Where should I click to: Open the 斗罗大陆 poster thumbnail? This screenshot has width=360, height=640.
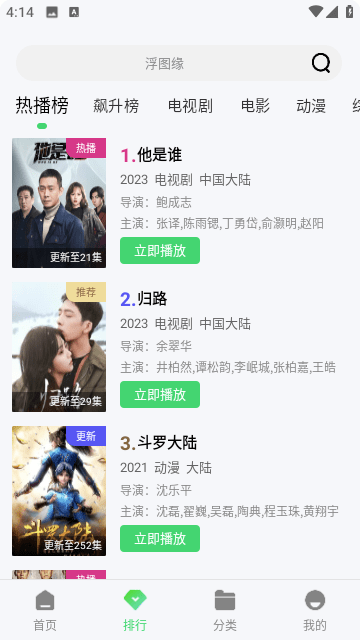pos(59,491)
